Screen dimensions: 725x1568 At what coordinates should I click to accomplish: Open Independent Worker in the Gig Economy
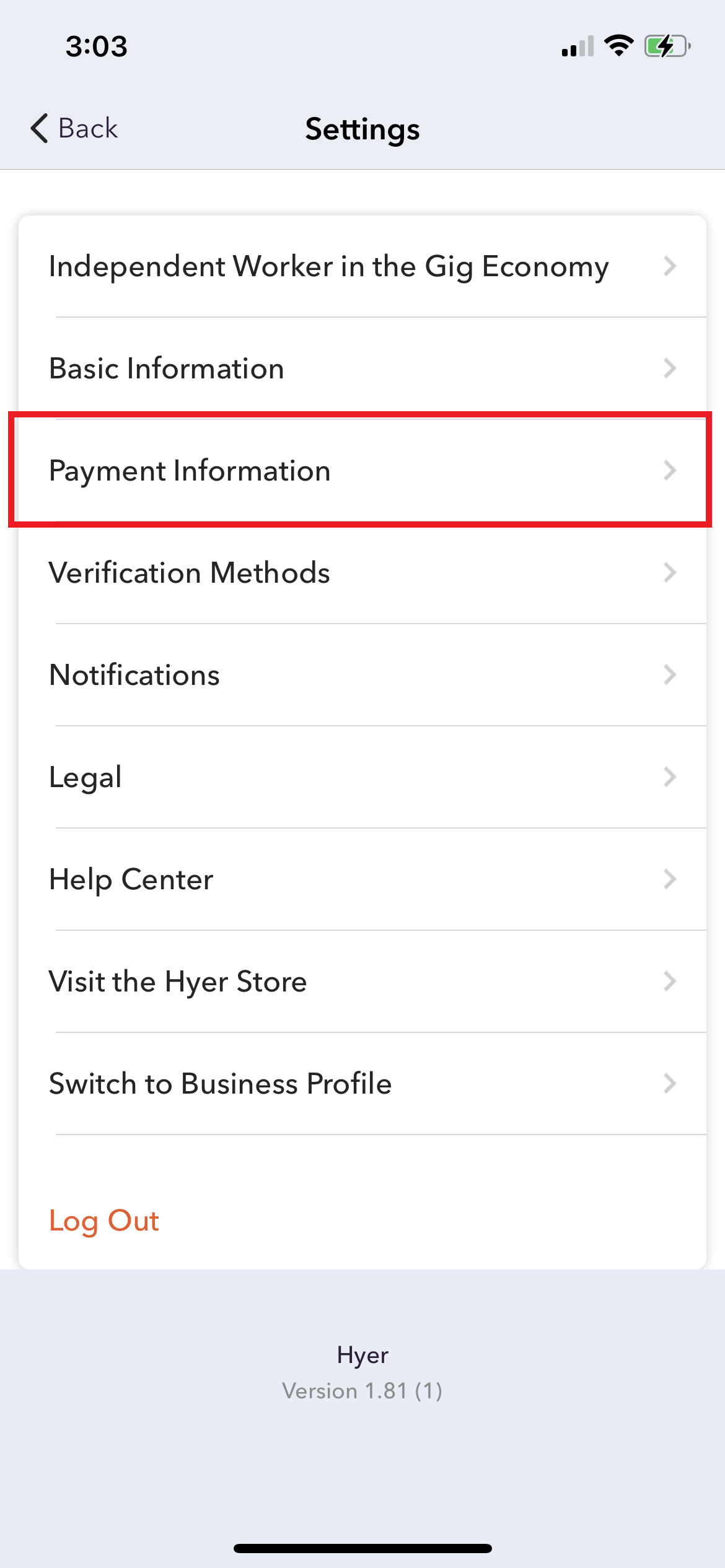[362, 266]
